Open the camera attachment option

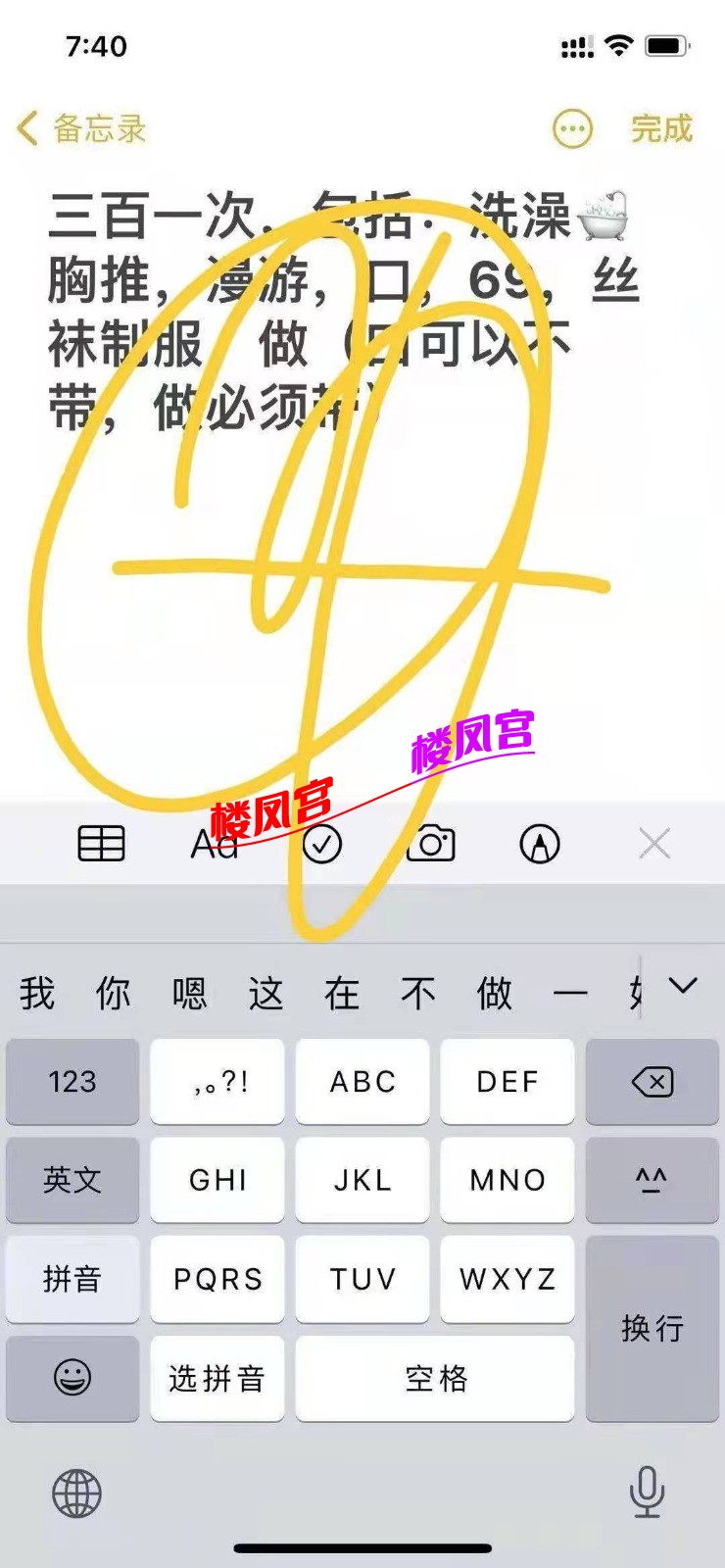[x=431, y=844]
